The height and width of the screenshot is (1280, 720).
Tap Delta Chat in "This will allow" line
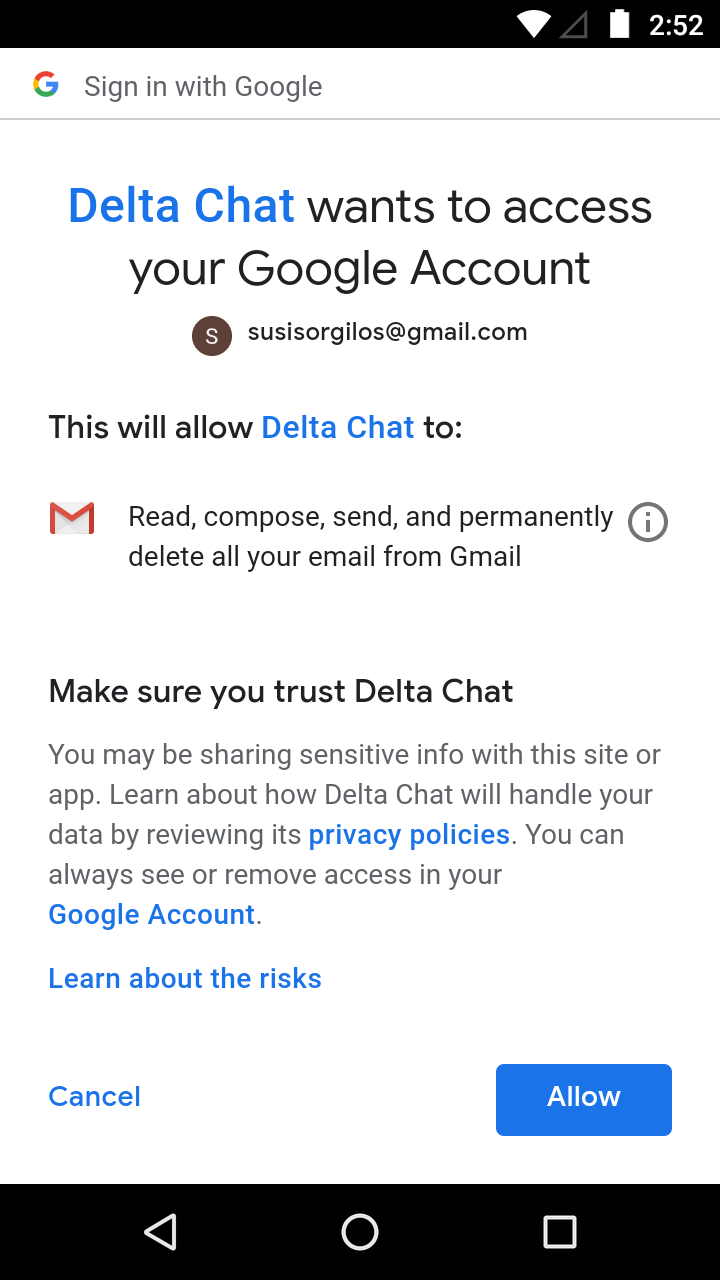[x=337, y=428]
